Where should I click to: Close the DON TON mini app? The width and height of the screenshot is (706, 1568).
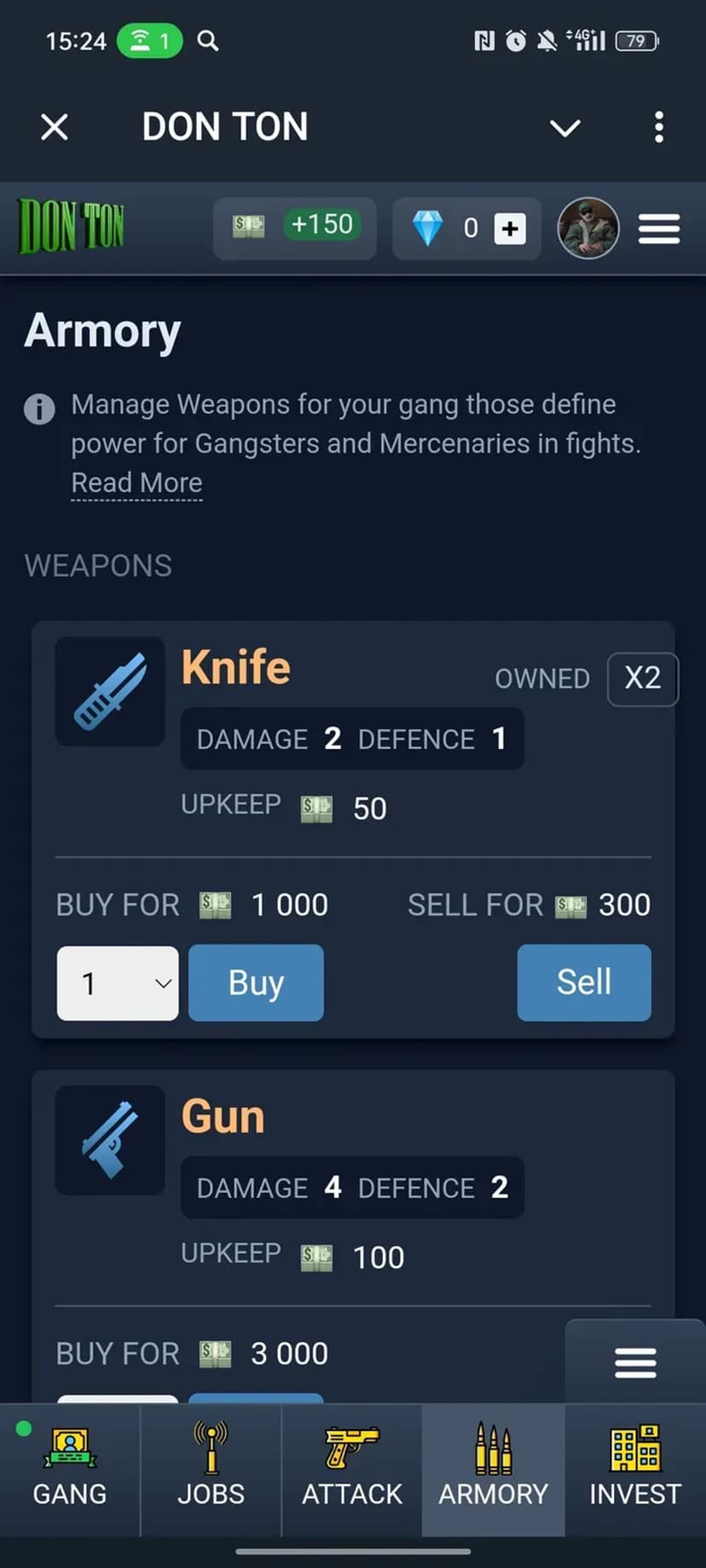pos(55,128)
